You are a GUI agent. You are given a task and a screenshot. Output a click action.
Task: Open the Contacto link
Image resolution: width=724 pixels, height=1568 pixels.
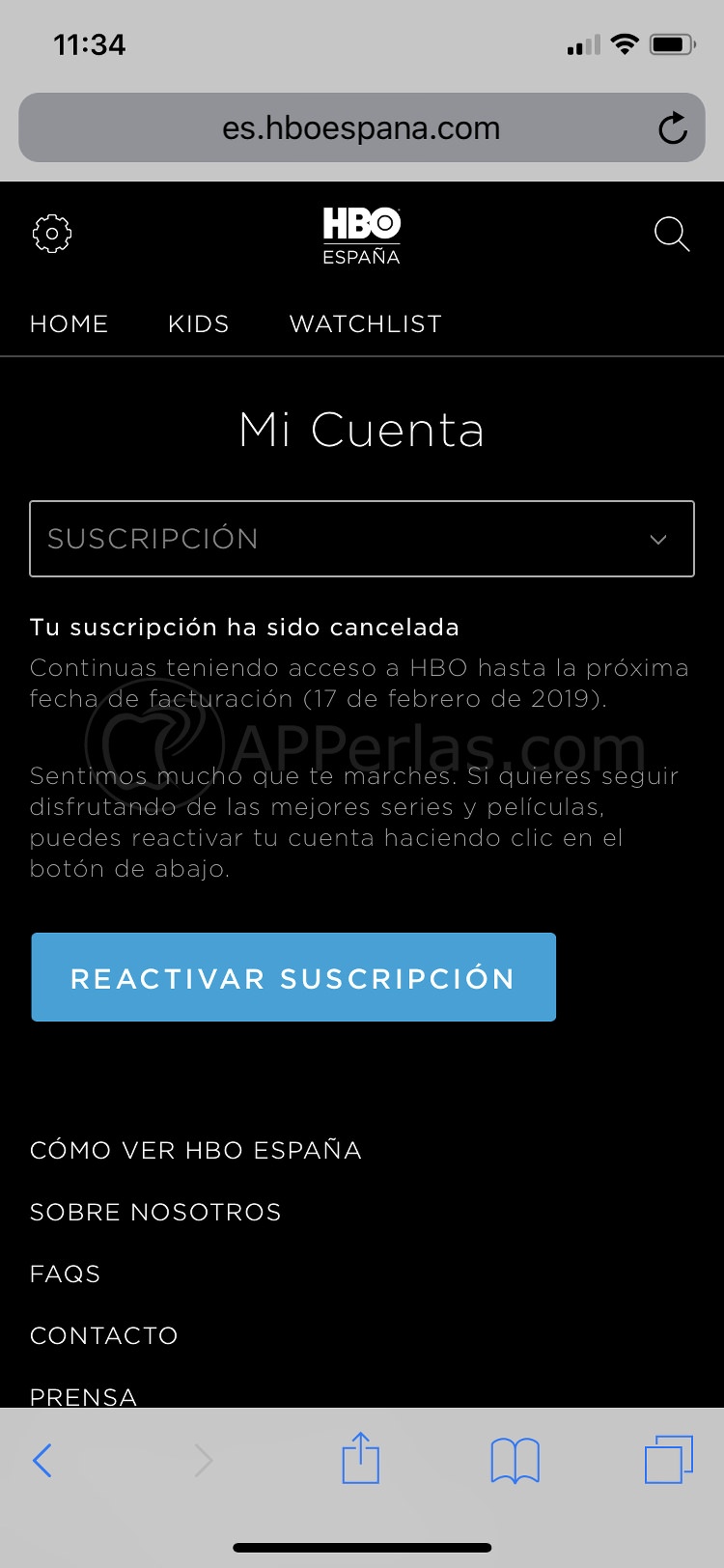coord(104,1335)
